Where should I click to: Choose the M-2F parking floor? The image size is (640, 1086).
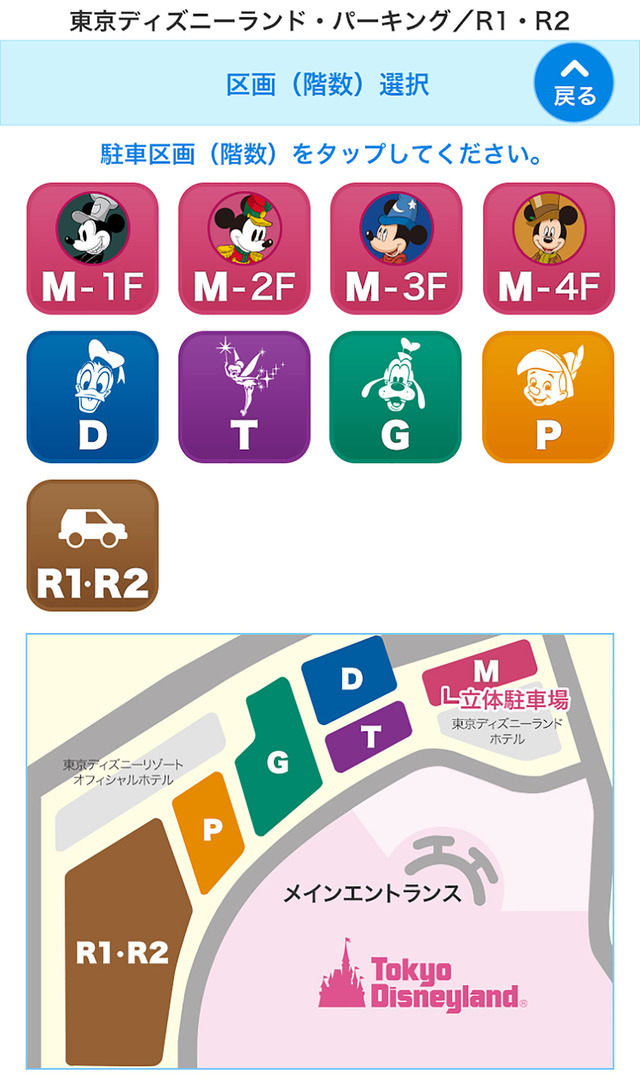tap(244, 249)
